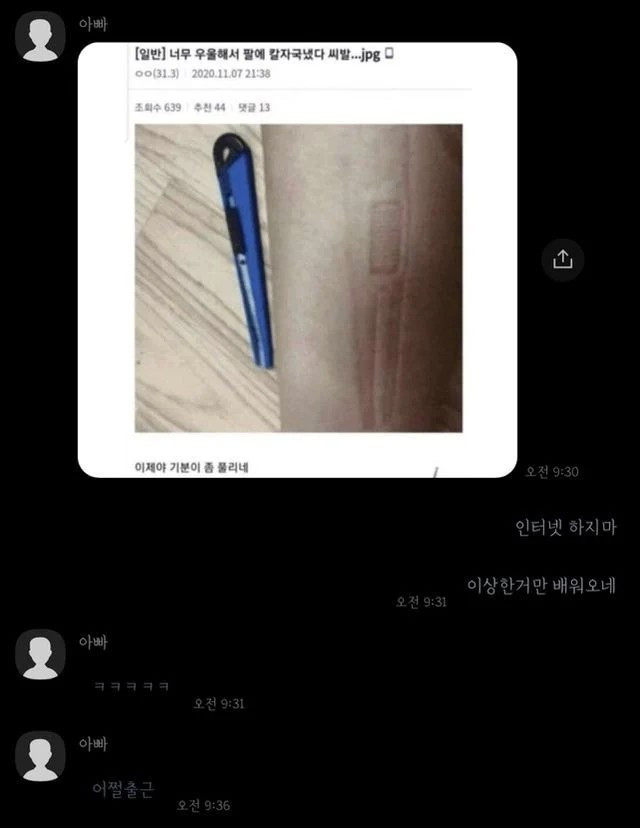
Task: View 아빠's profile picture beside the ㅋㅋㅋㅋㅋ message
Action: coord(41,655)
